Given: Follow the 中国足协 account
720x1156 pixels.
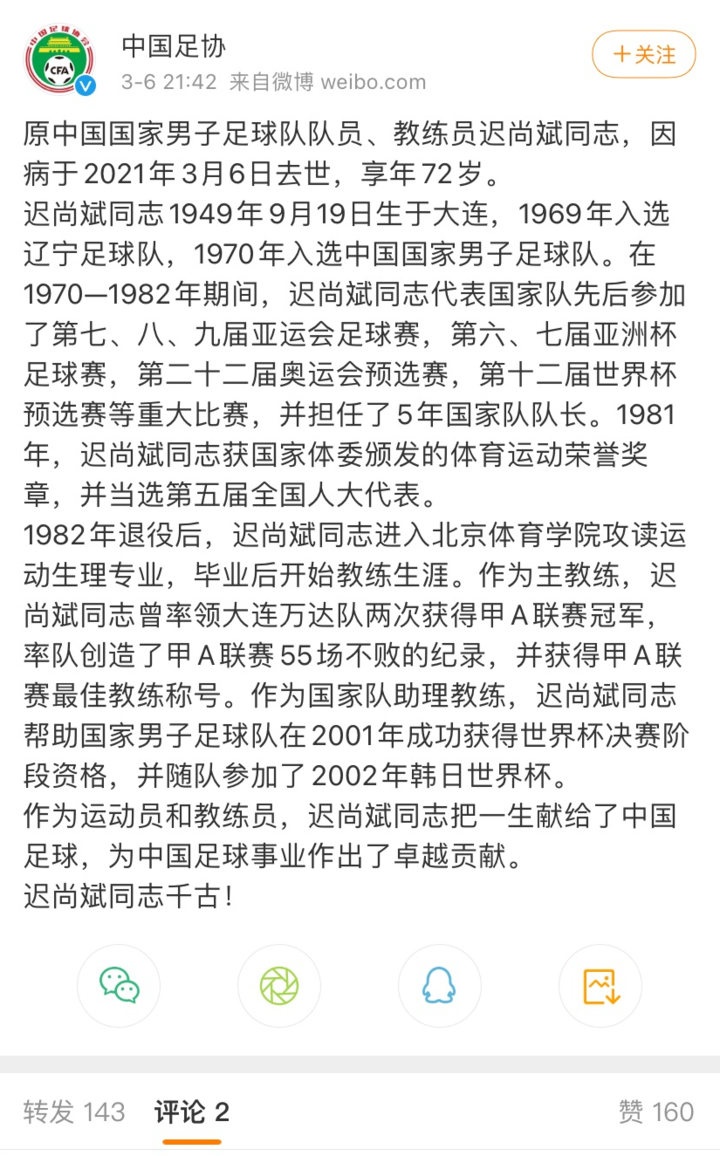Looking at the screenshot, I should pos(643,54).
